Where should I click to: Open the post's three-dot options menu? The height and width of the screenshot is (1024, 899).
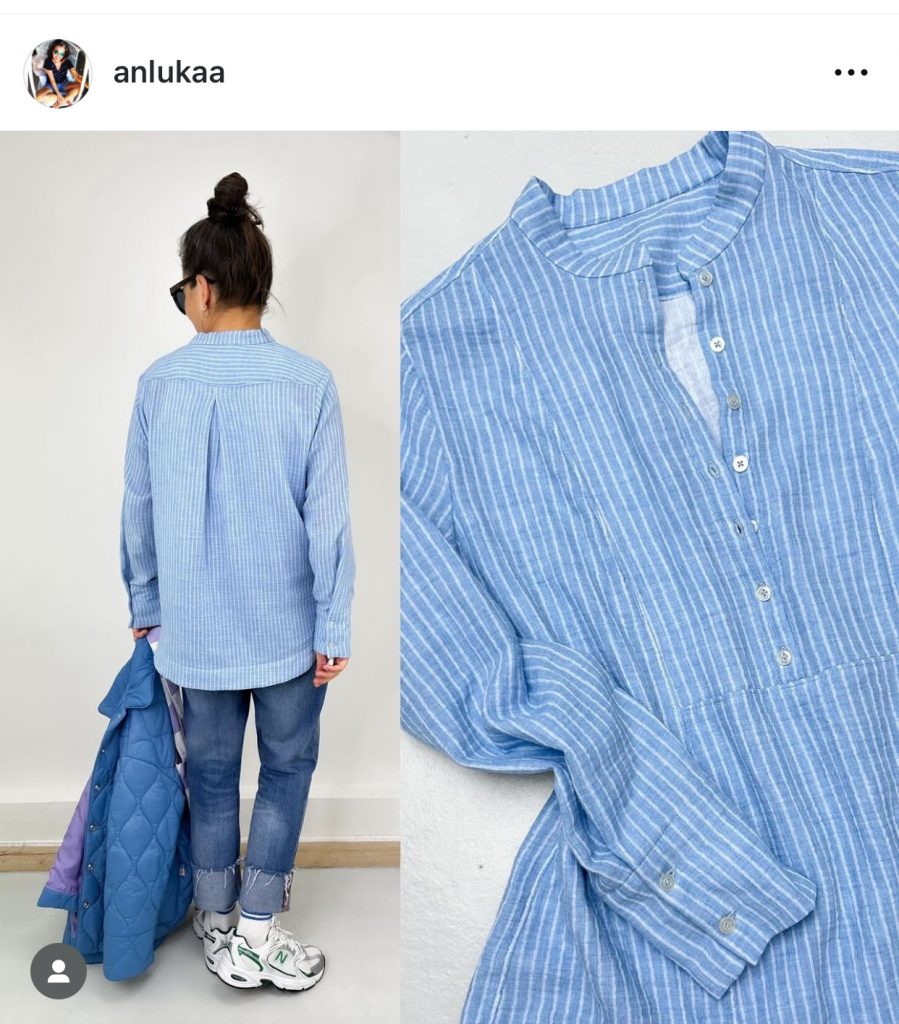pyautogui.click(x=850, y=73)
